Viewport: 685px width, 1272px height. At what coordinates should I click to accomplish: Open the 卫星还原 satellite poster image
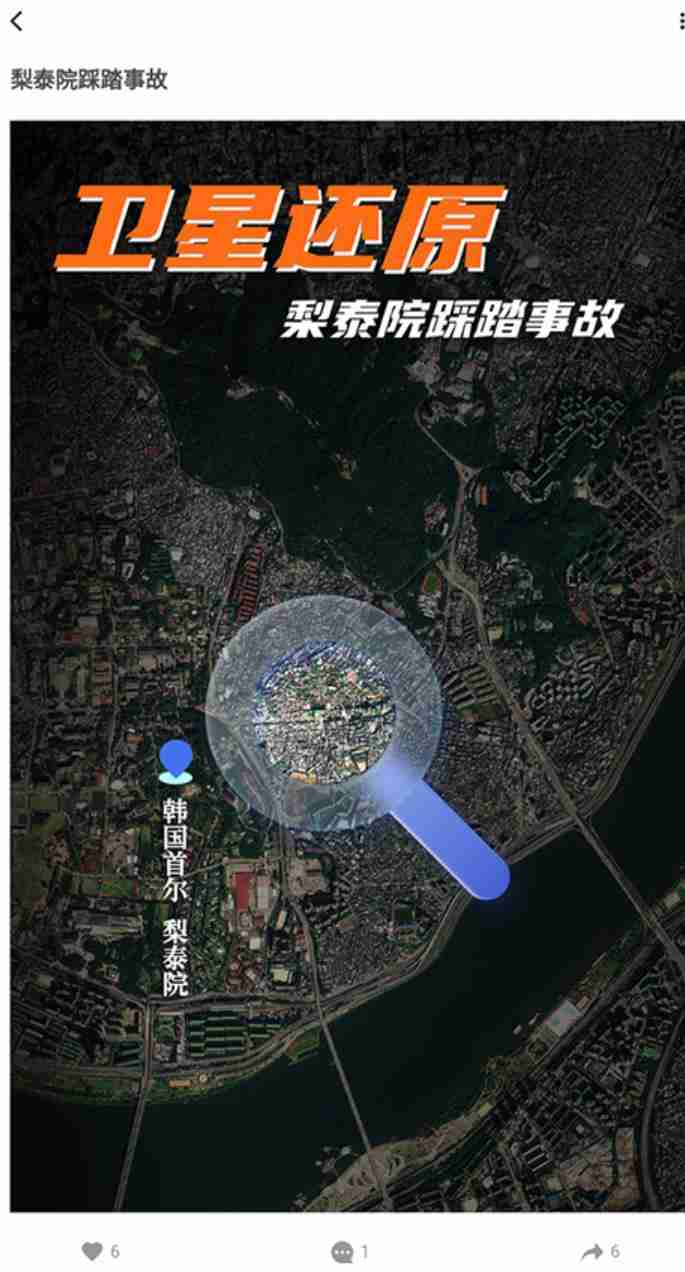346,665
